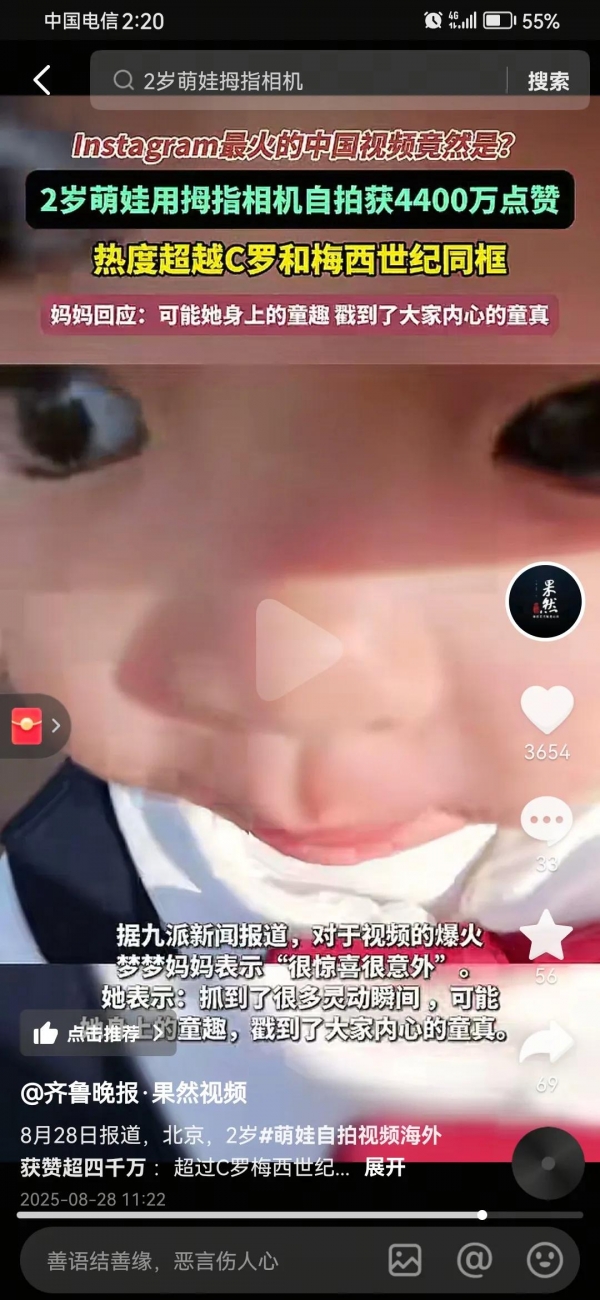
Task: Open the #萌娃自拍视频海外 hashtag
Action: 350,1136
